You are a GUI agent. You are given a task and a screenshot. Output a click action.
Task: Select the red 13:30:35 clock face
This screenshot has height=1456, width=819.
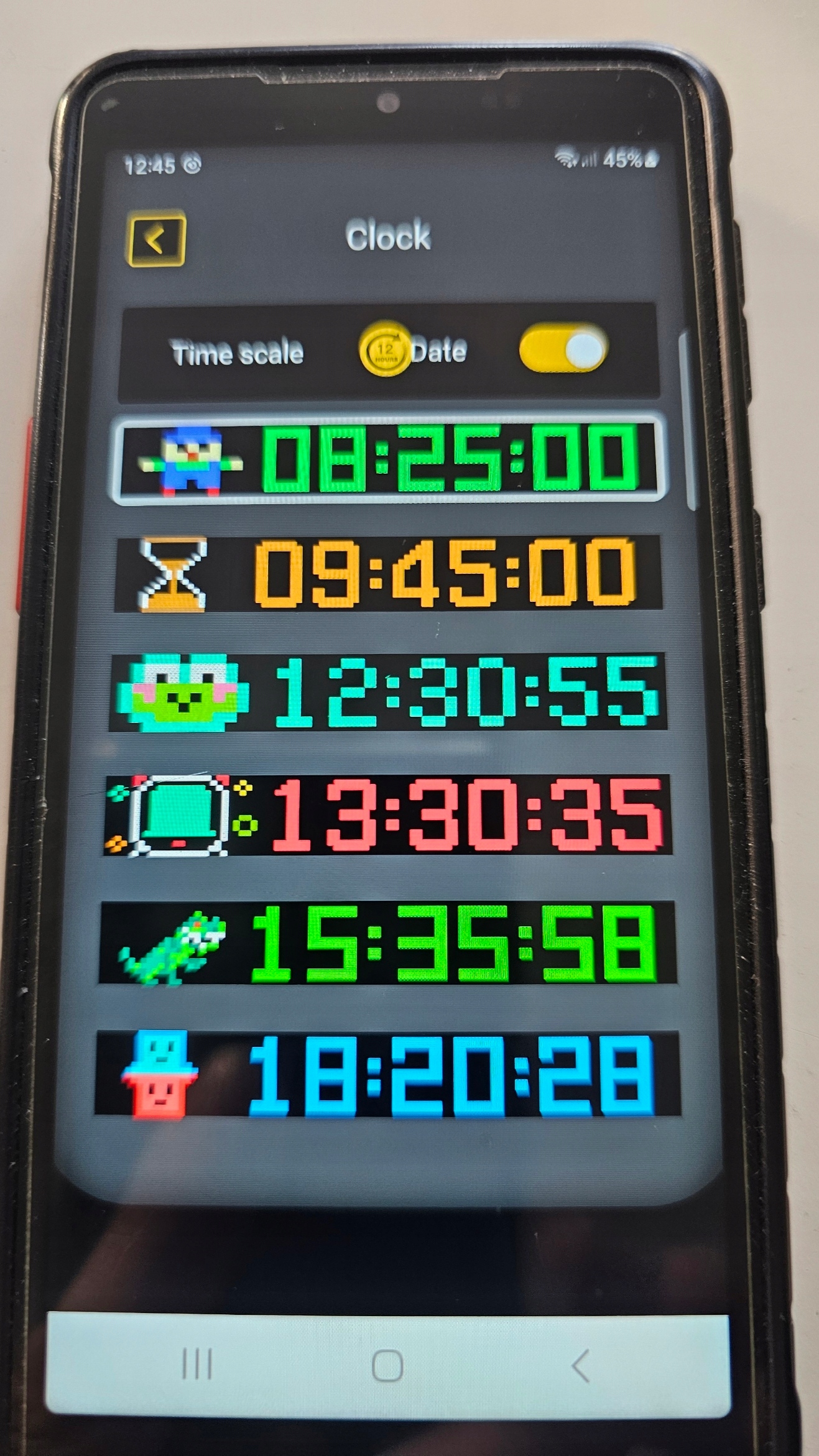point(388,815)
